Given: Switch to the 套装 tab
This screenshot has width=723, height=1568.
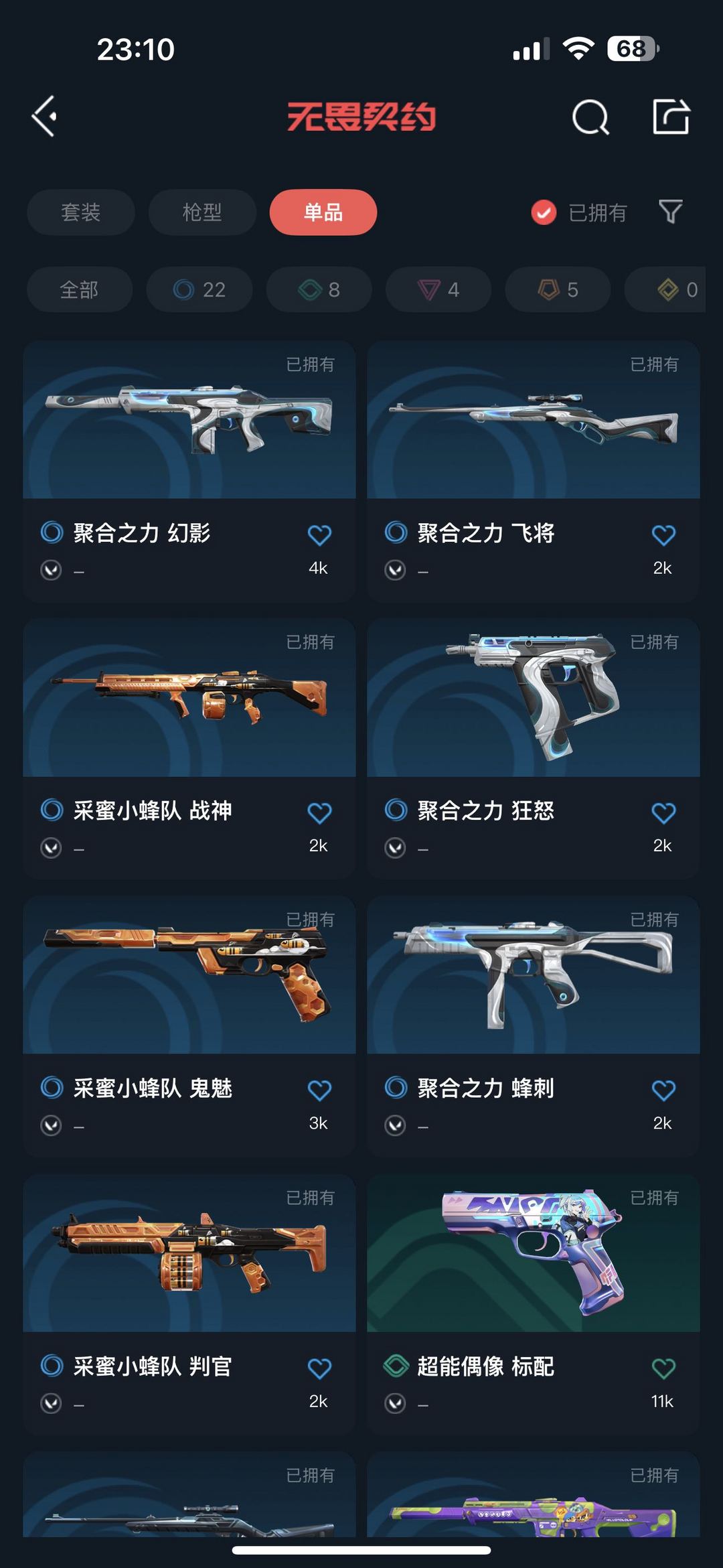Looking at the screenshot, I should [81, 212].
